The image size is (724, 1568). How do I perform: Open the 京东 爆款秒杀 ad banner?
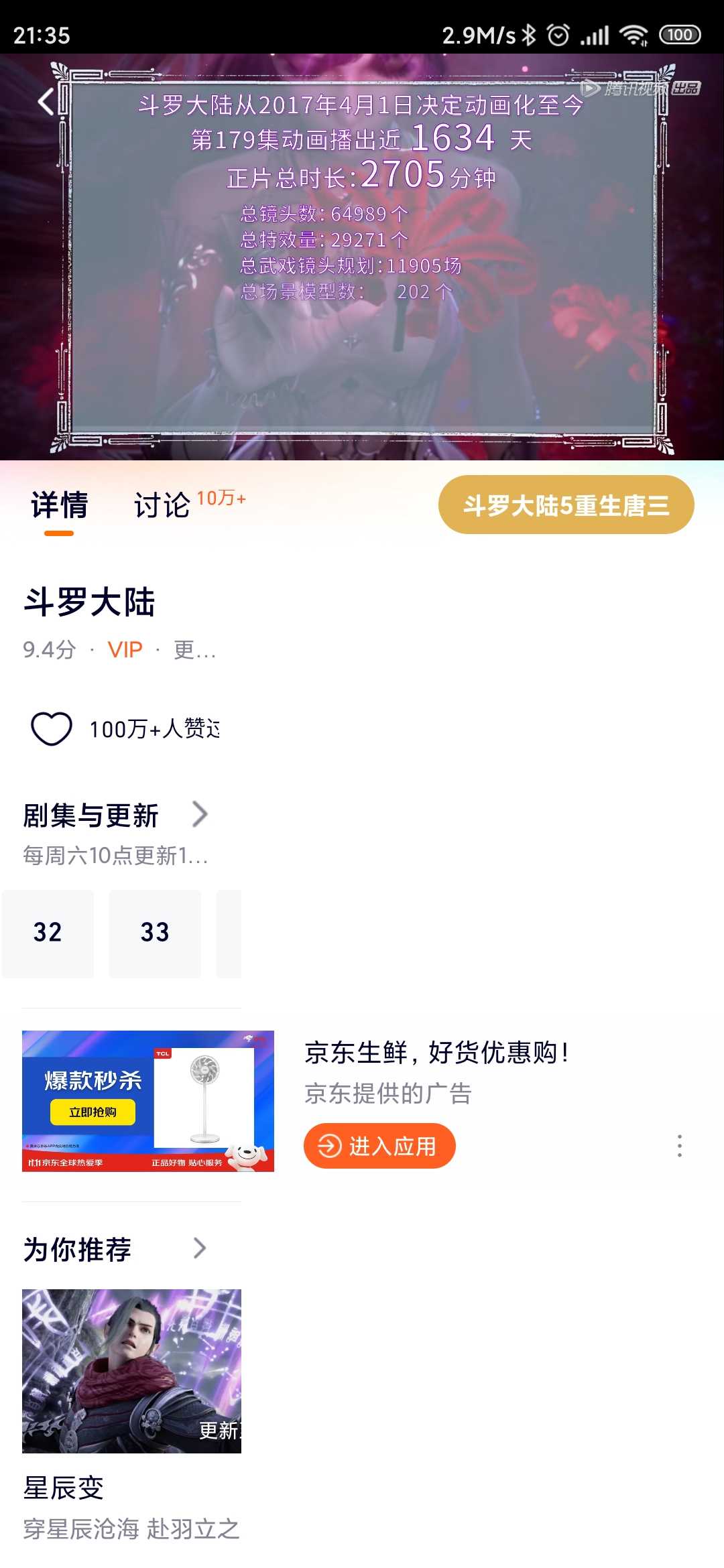point(148,1101)
